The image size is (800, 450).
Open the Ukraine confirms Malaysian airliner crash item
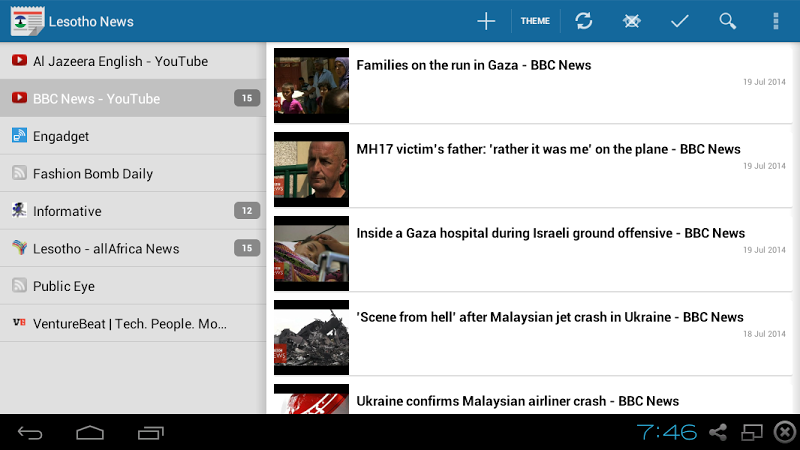pyautogui.click(x=517, y=401)
